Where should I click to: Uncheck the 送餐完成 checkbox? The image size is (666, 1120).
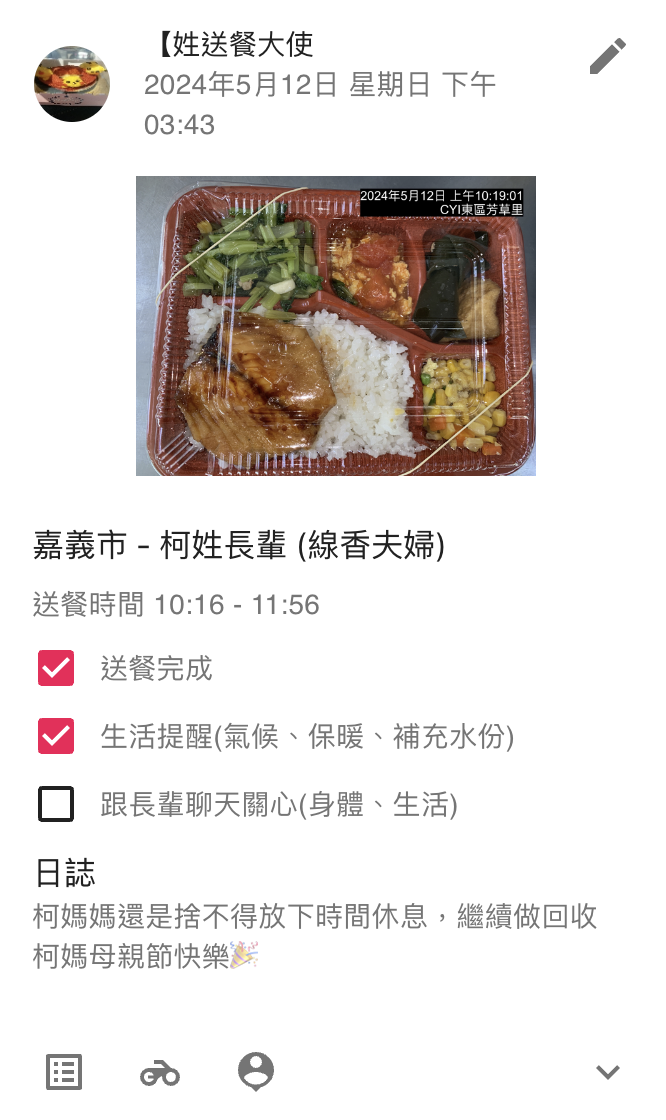(56, 668)
